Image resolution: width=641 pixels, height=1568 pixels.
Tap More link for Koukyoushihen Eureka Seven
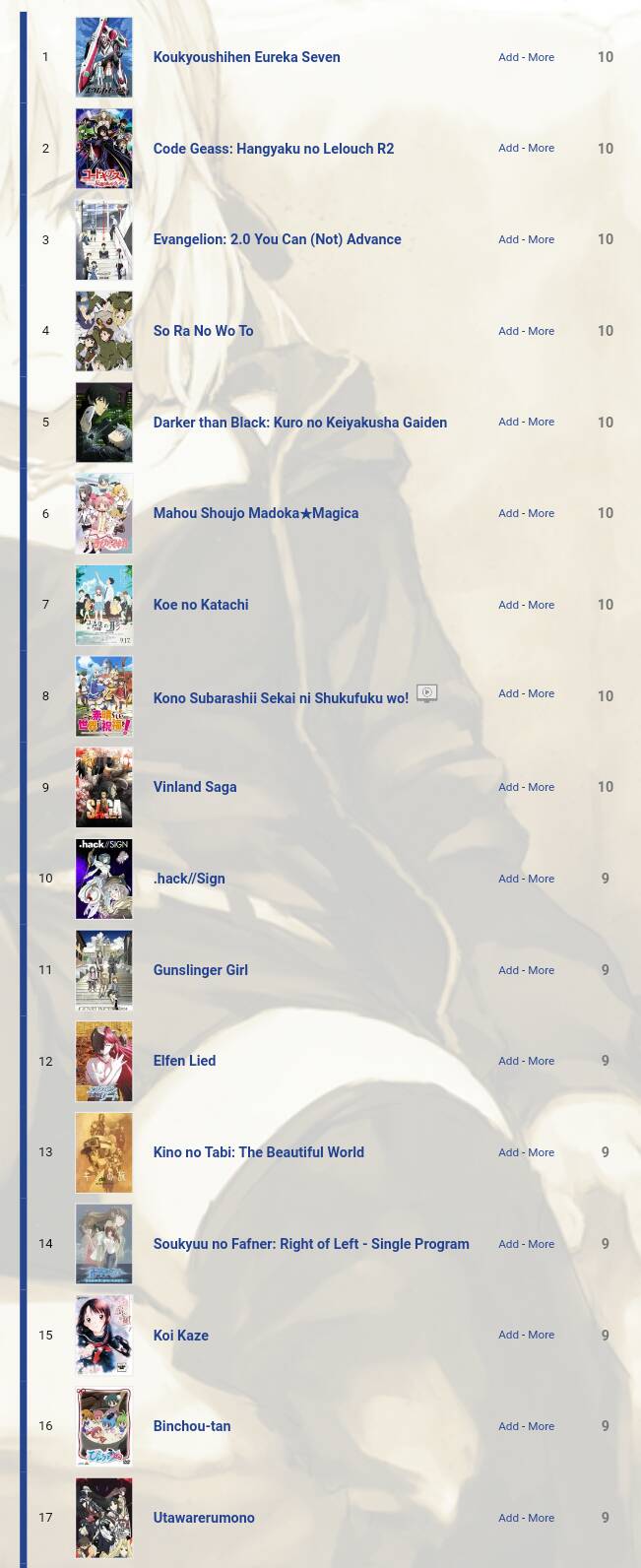tap(541, 57)
